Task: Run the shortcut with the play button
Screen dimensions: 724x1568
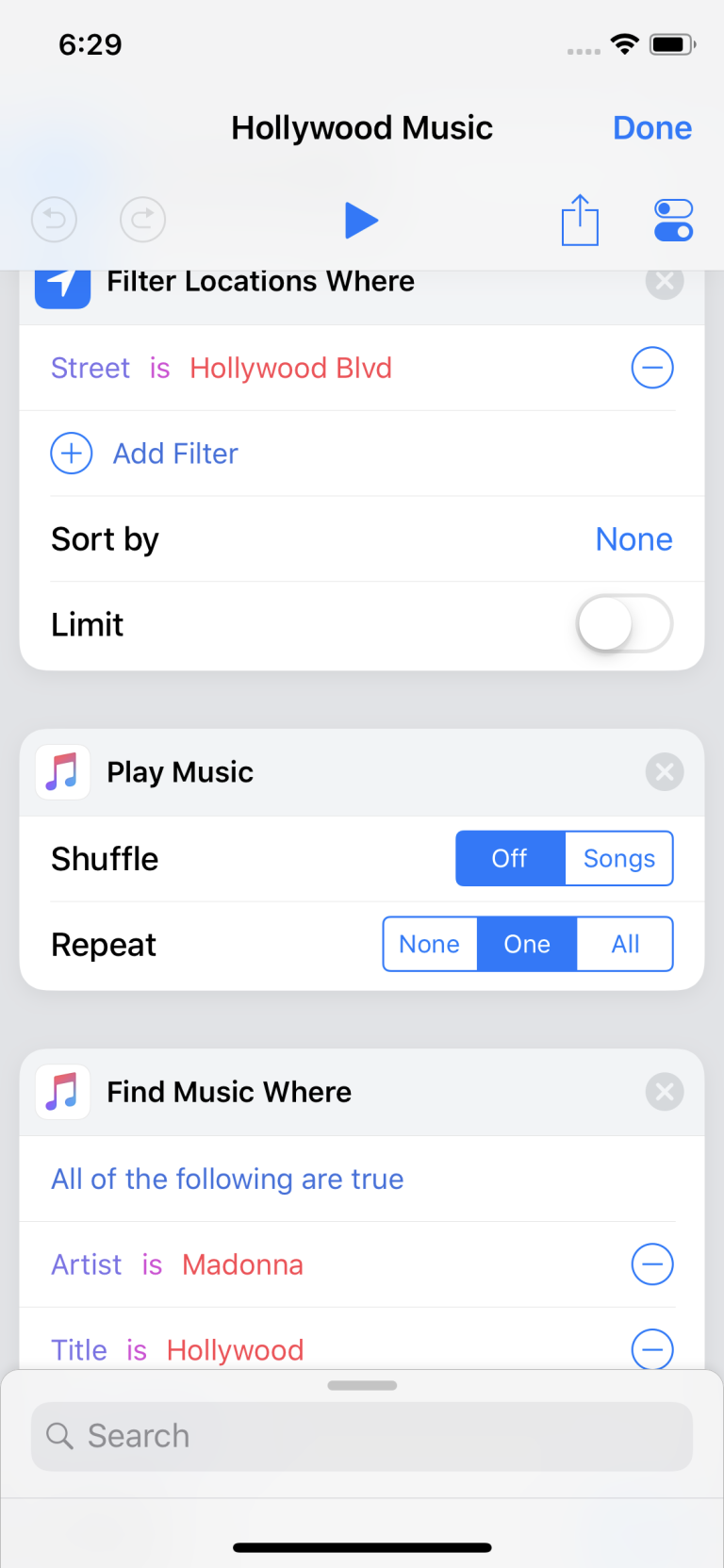Action: click(362, 220)
